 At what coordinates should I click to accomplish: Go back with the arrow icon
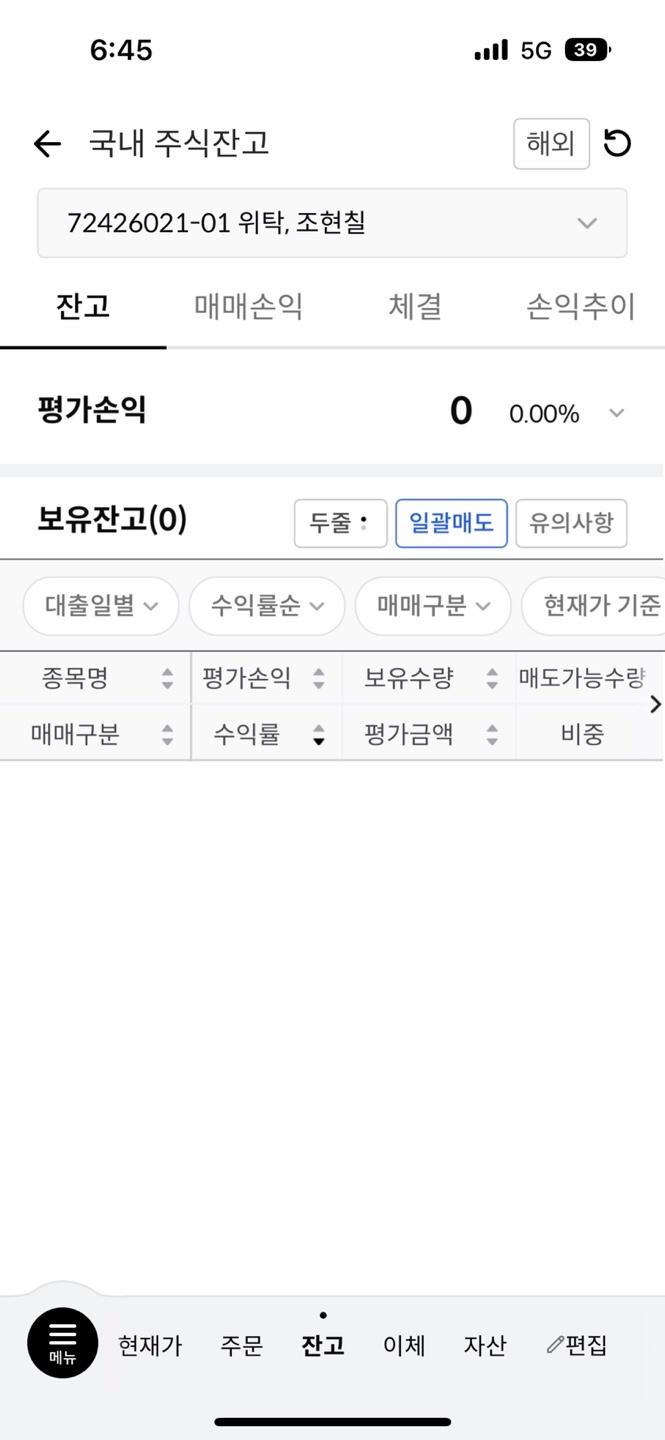pyautogui.click(x=47, y=144)
